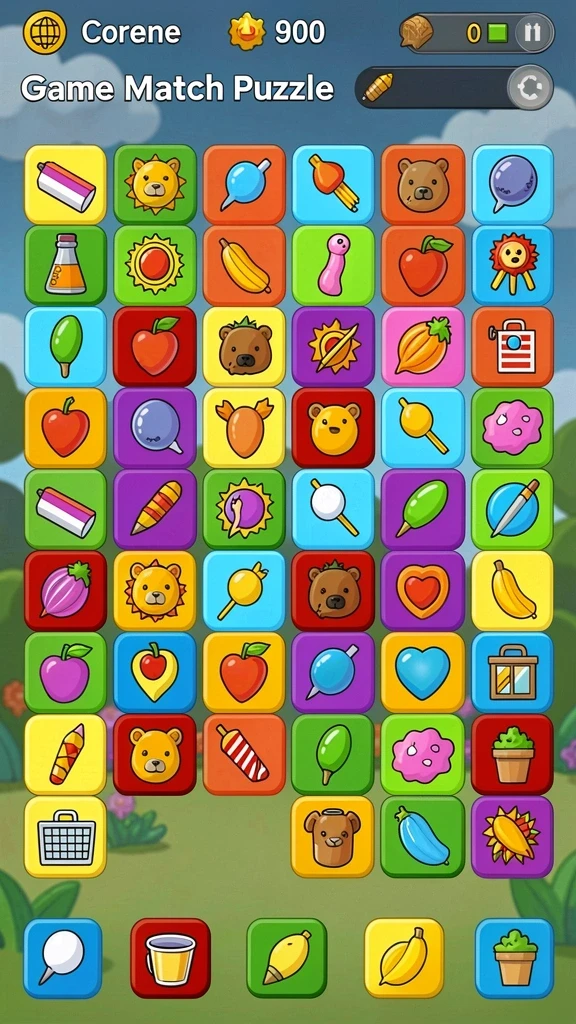Pick the lemon crayon tile in the tray

pos(287,958)
